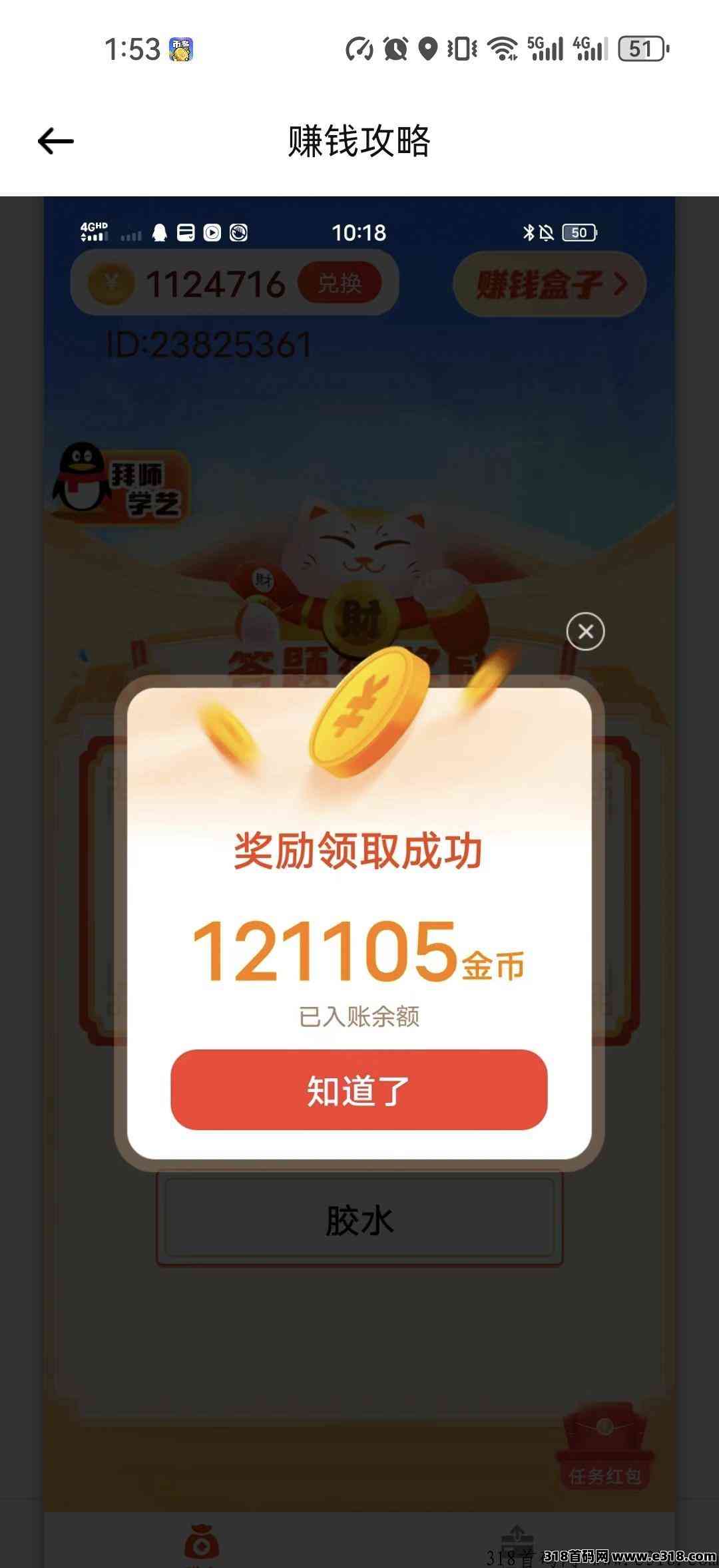
Task: Go back from the 赚钱攻略 page
Action: point(56,141)
